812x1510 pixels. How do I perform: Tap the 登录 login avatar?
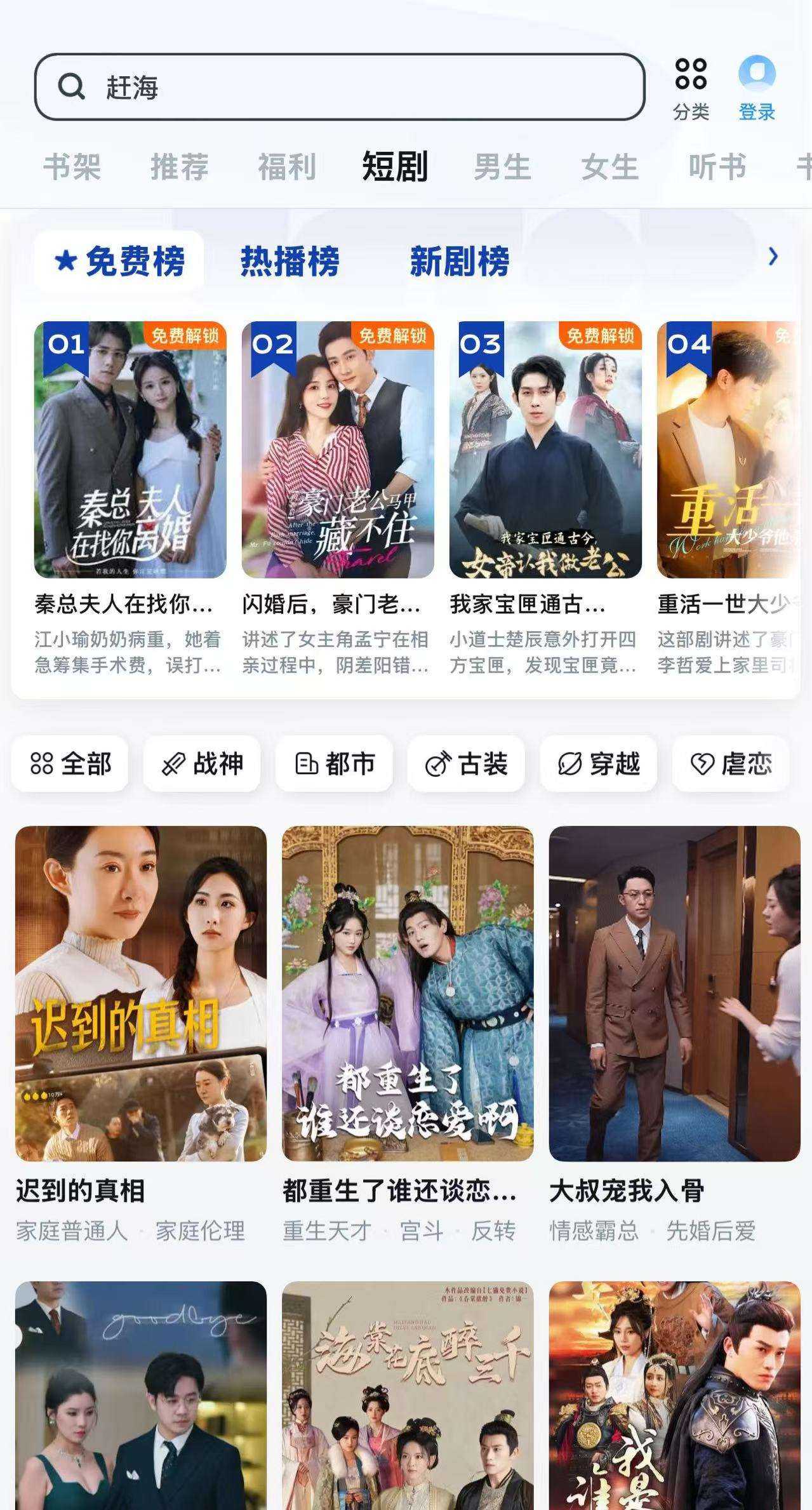pos(757,88)
